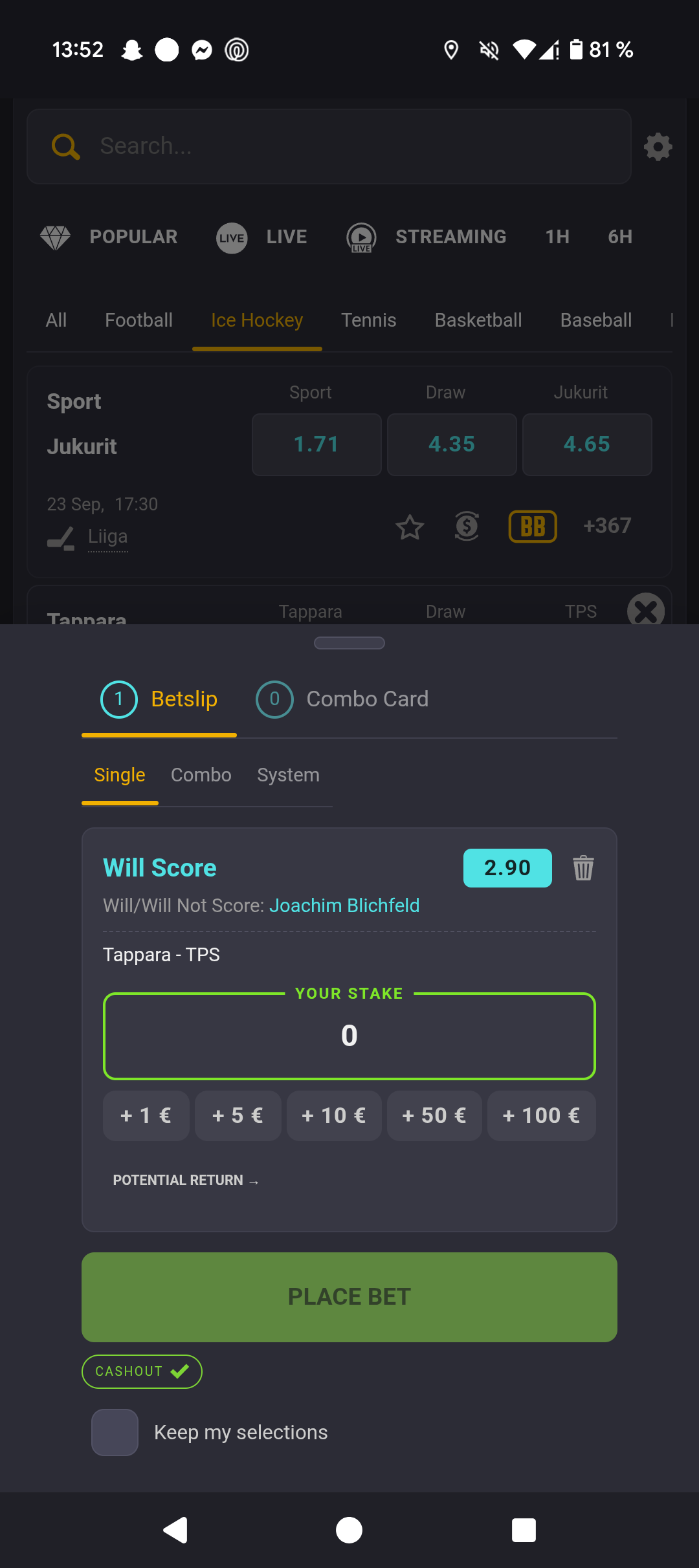699x1568 pixels.
Task: Tap the Your Stake input field
Action: (349, 1036)
